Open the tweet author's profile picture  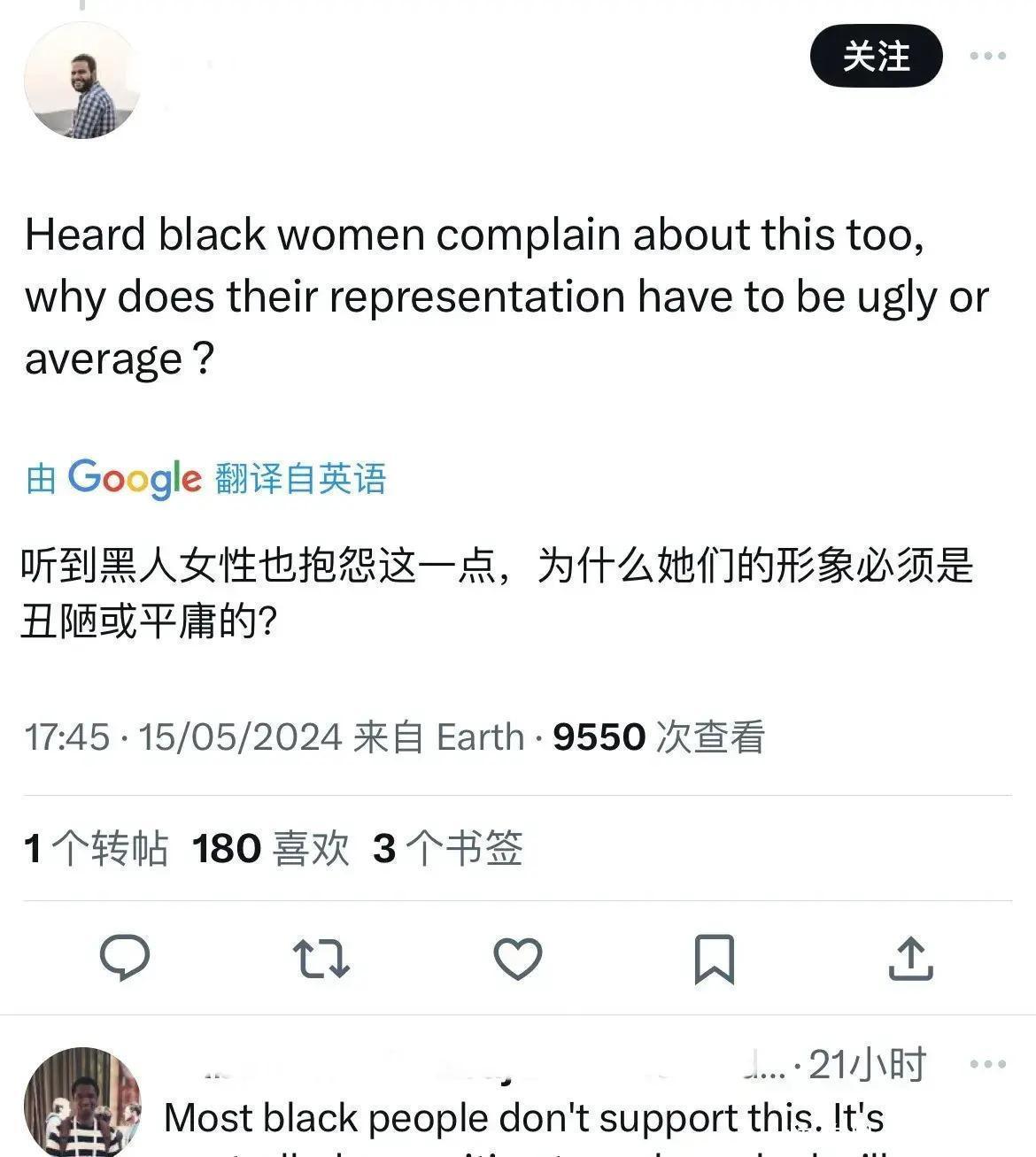point(81,81)
